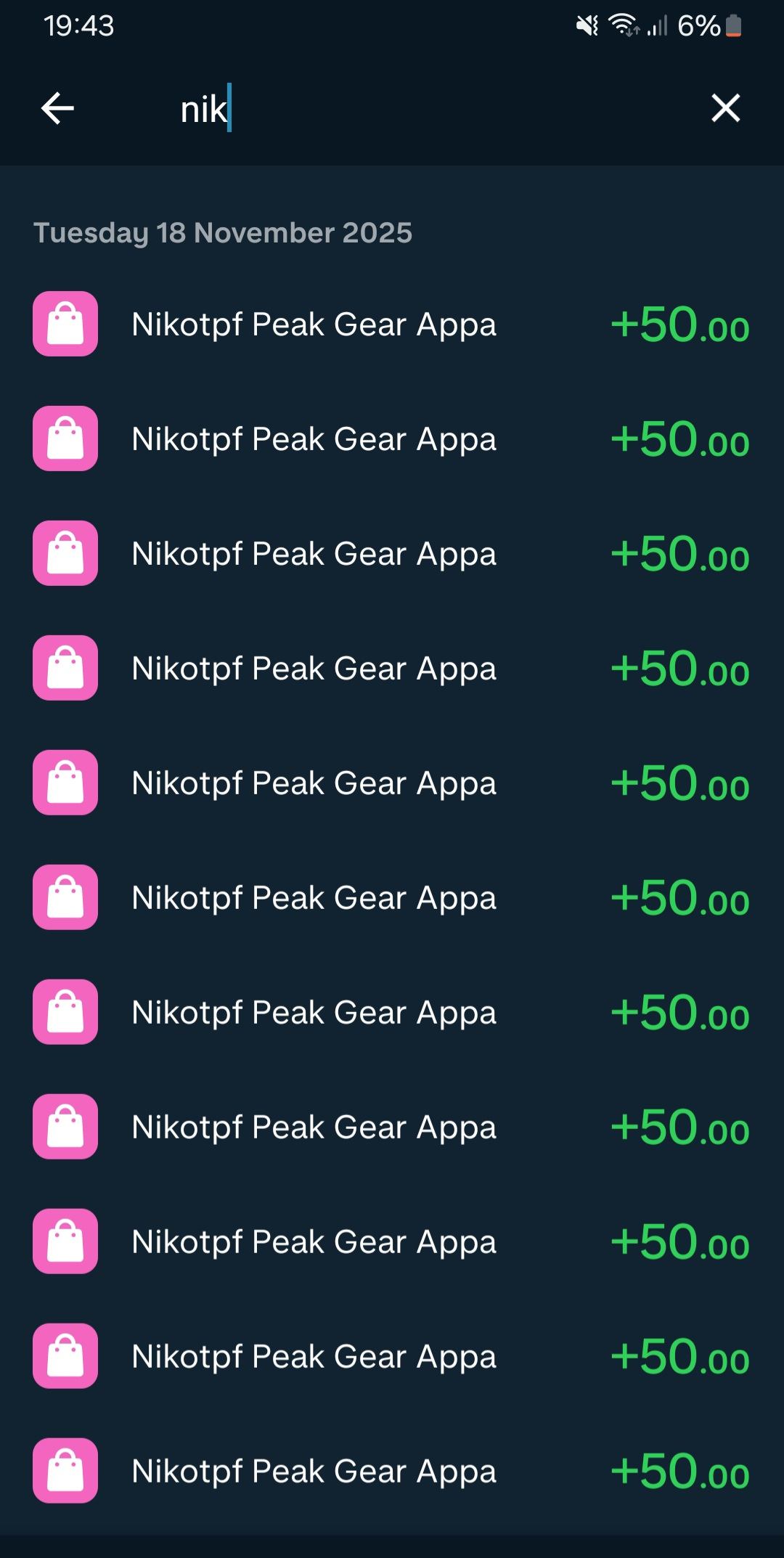Clear the search text with the X
Viewport: 784px width, 1558px height.
[725, 109]
